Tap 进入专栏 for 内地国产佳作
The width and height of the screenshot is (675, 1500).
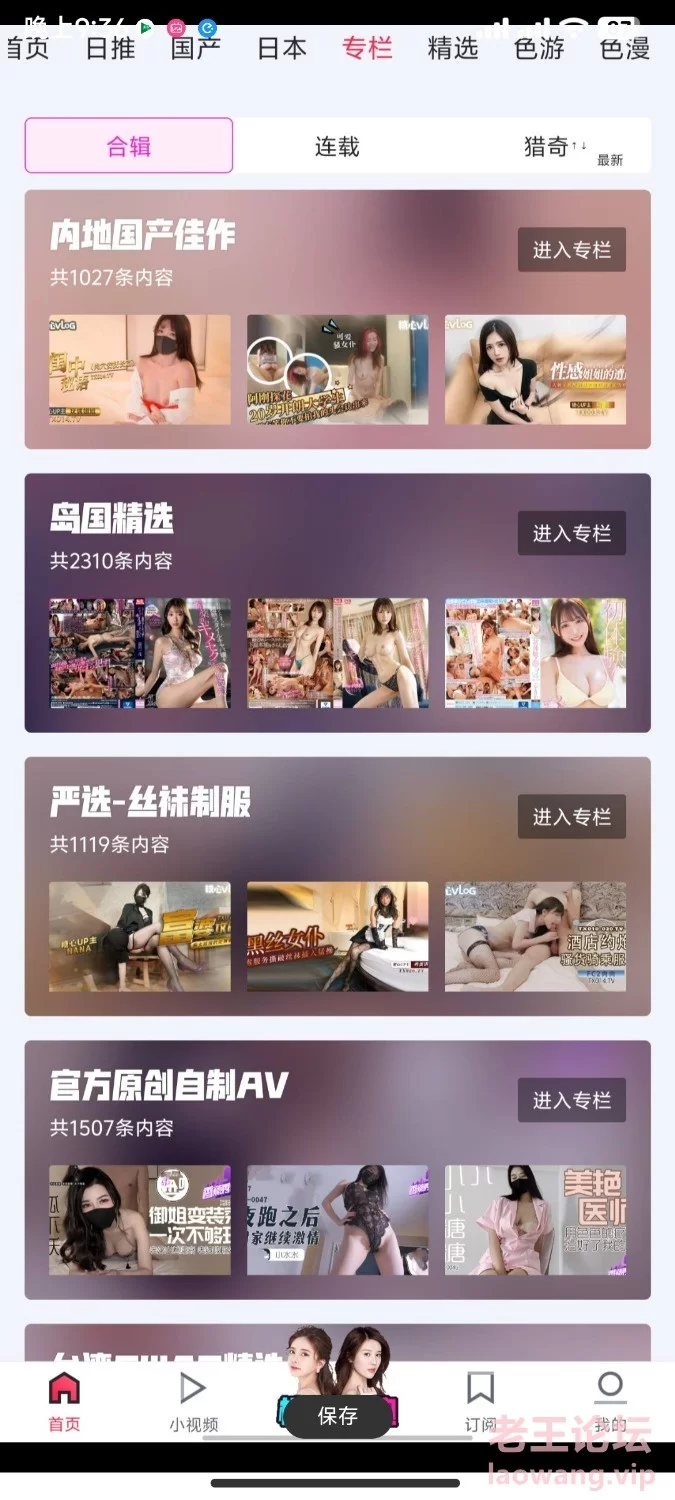click(x=572, y=250)
